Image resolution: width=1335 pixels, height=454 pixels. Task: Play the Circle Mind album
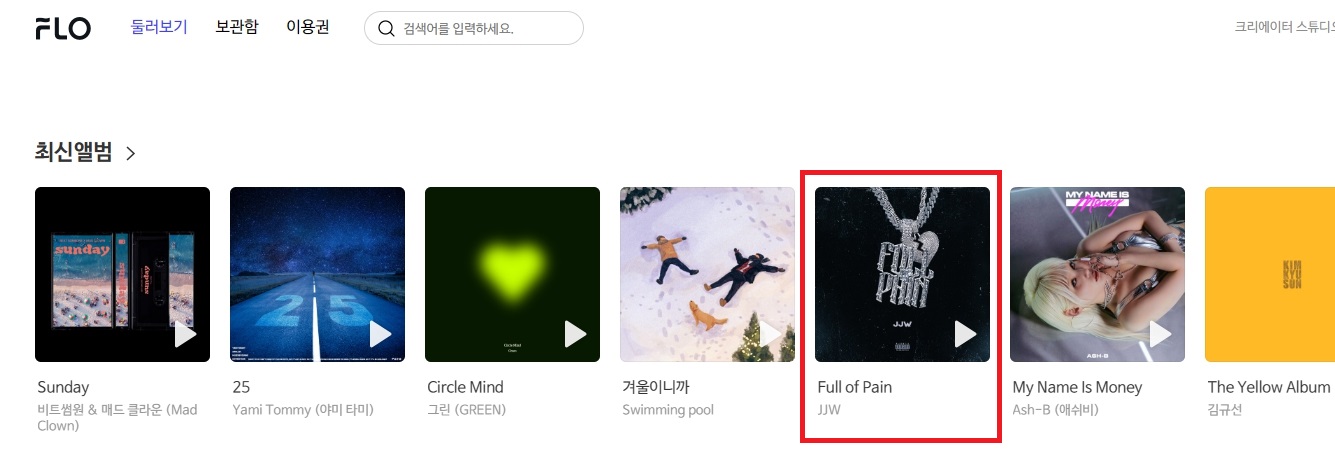(576, 334)
